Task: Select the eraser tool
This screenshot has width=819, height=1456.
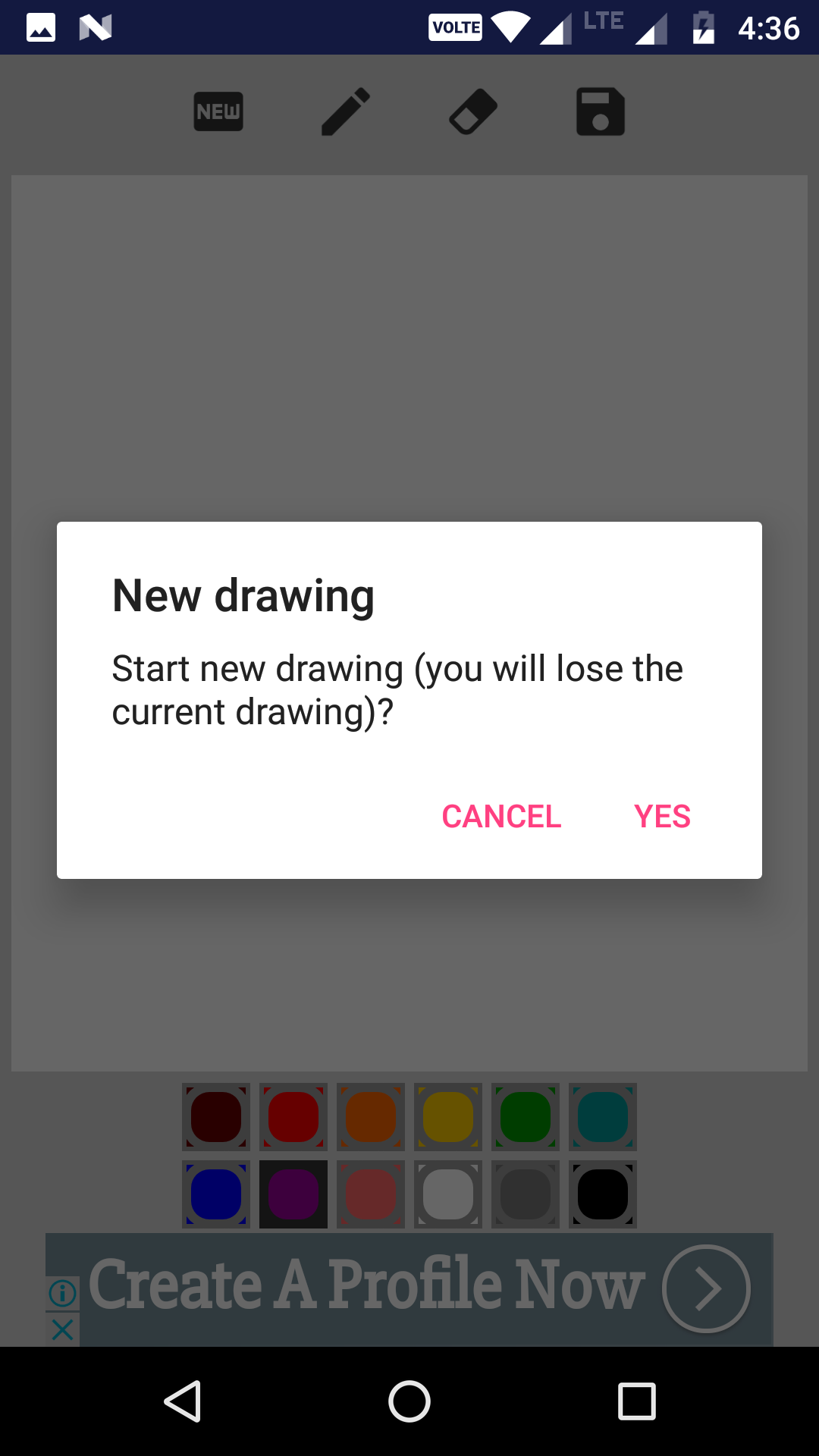Action: pos(472,111)
